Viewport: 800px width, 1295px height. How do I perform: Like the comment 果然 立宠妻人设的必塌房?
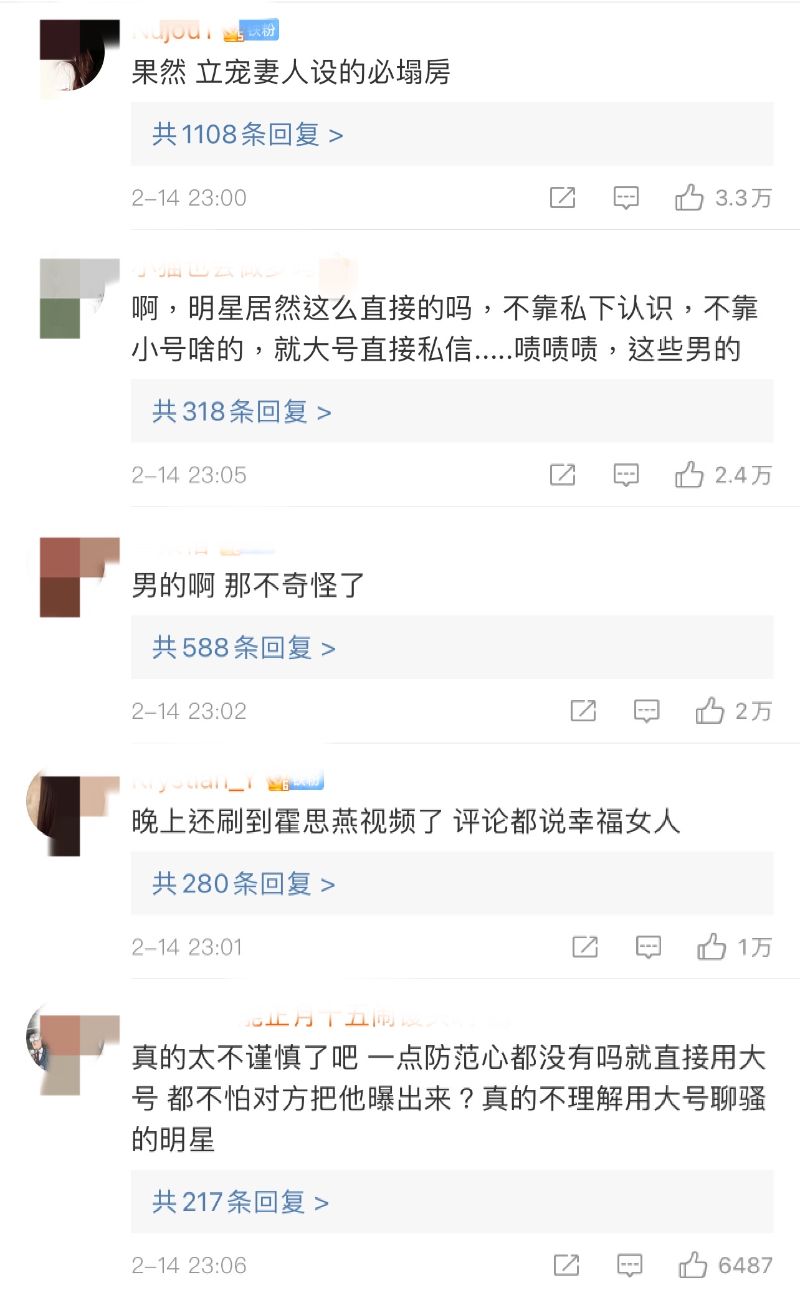(x=689, y=198)
